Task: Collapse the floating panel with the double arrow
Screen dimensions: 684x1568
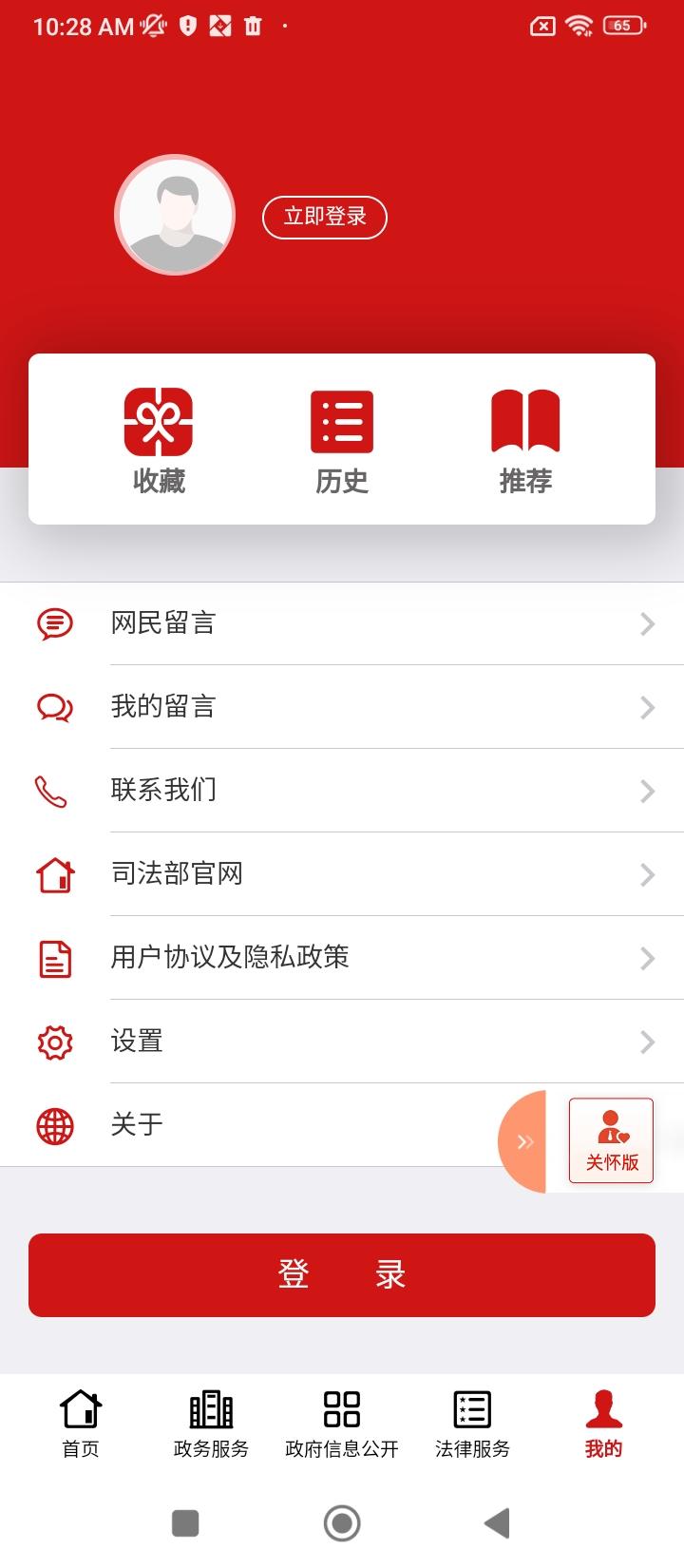Action: (x=524, y=1141)
